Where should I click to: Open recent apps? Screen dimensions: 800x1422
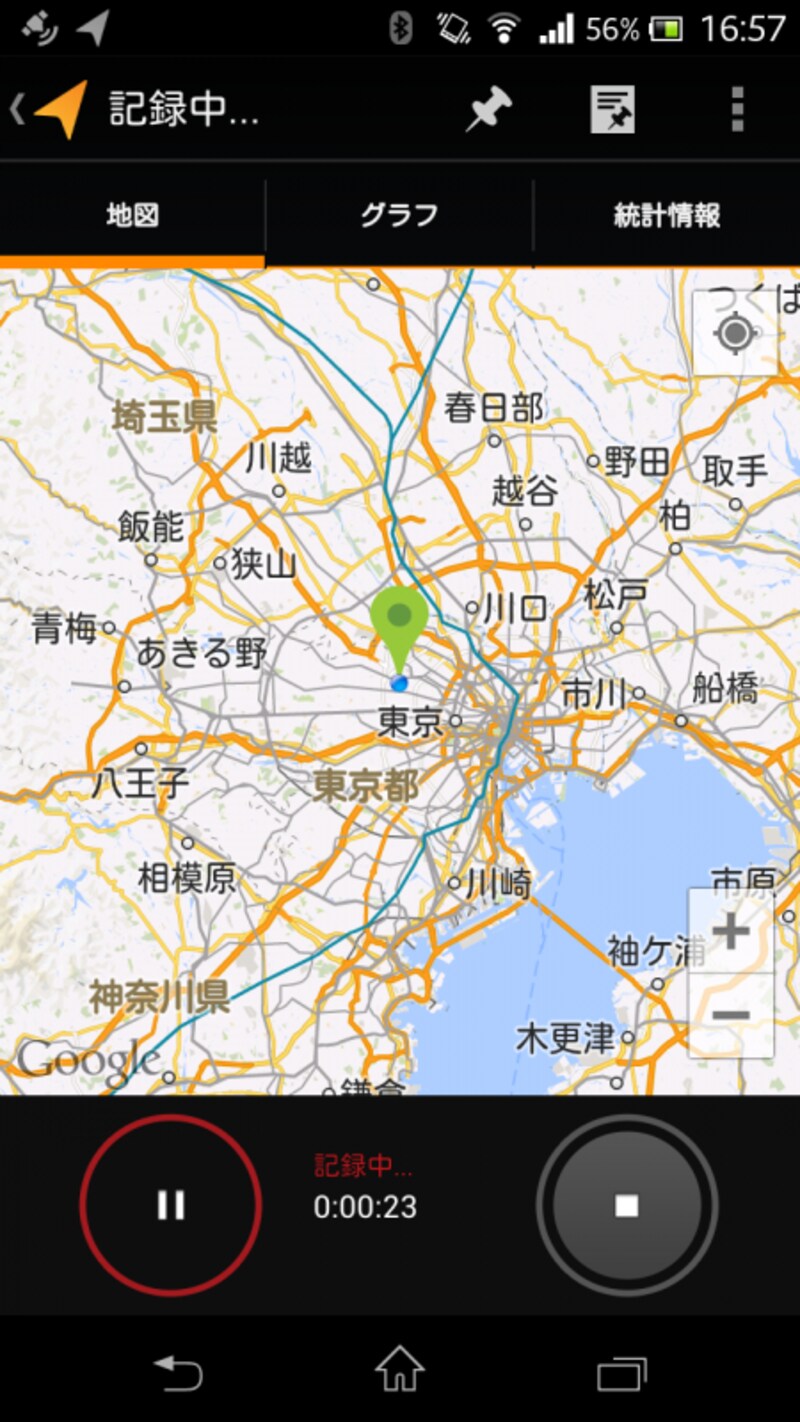[x=622, y=1372]
